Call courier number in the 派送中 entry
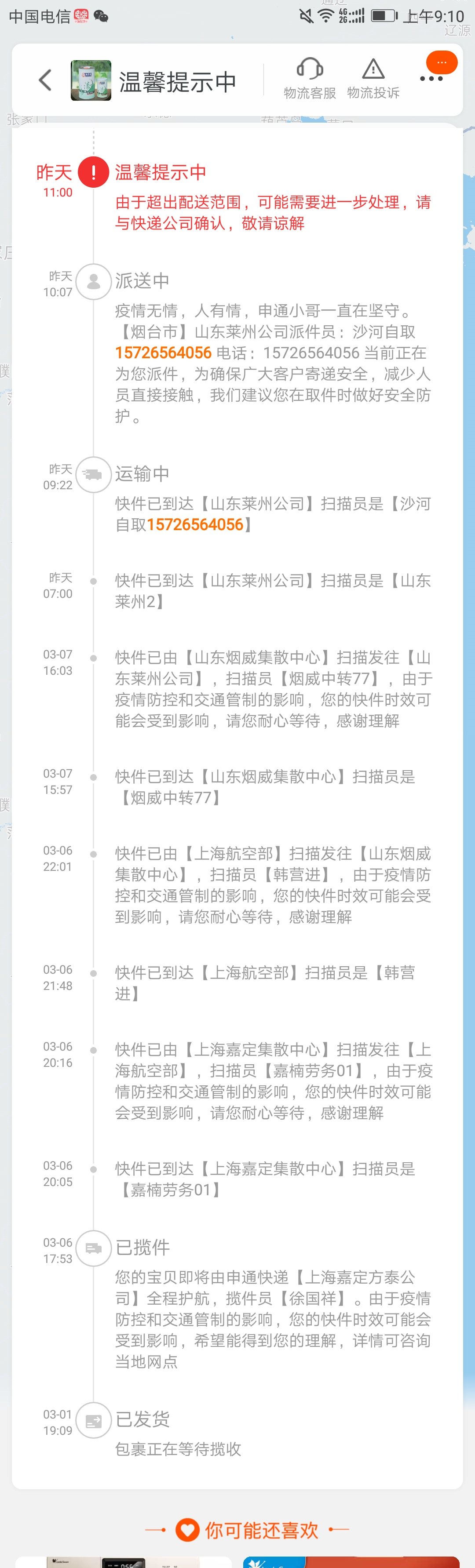 (163, 353)
